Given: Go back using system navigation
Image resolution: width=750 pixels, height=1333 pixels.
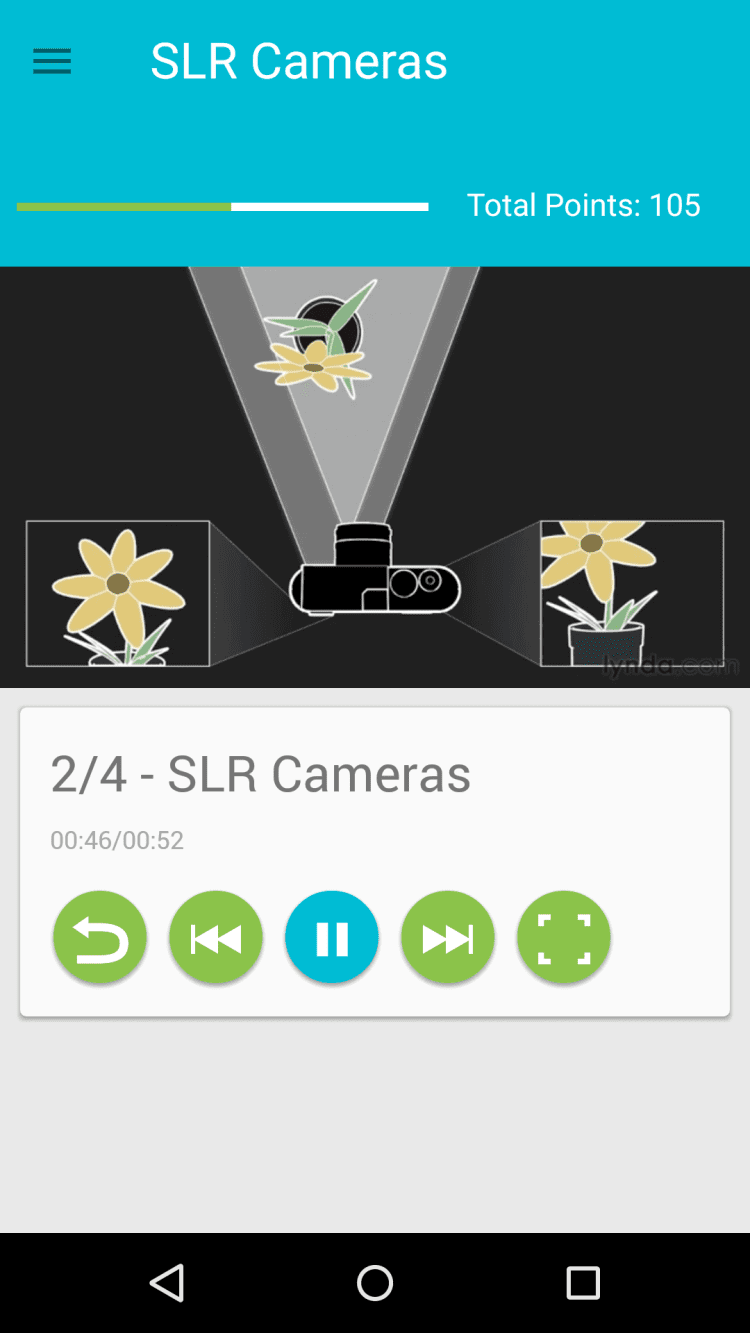Looking at the screenshot, I should (x=167, y=1282).
